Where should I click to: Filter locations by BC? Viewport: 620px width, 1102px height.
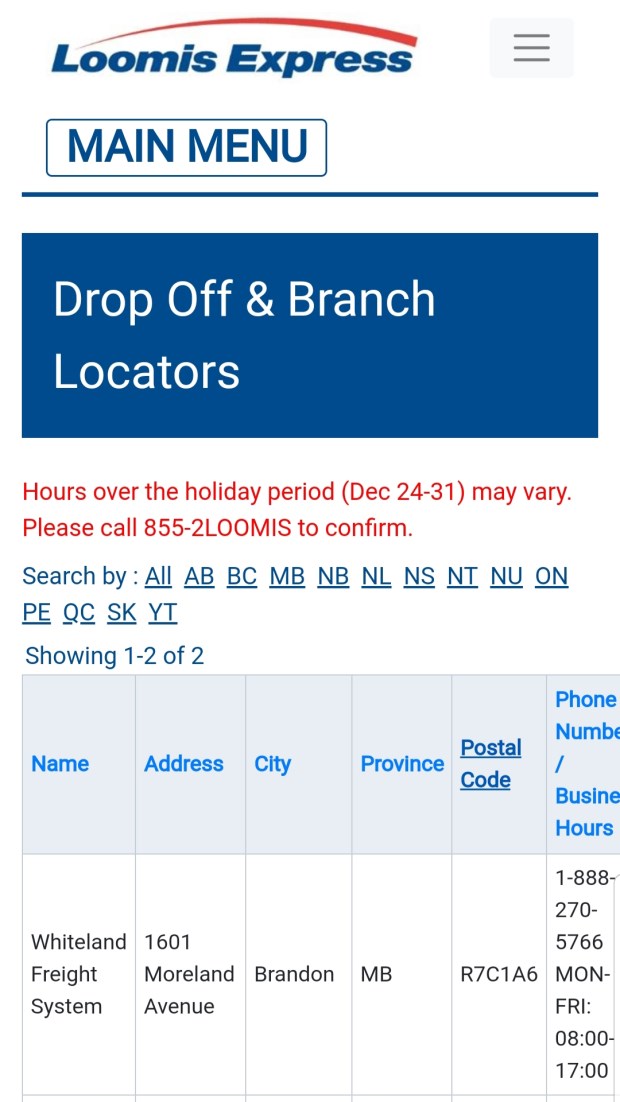tap(241, 576)
